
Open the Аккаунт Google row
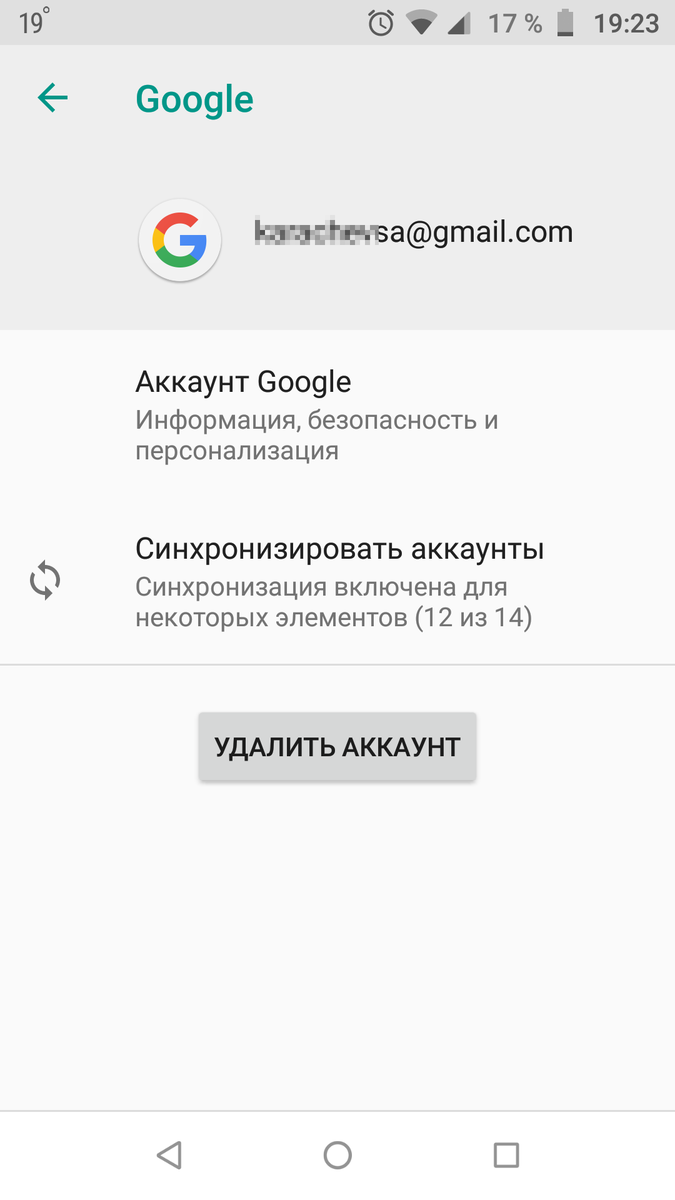337,415
